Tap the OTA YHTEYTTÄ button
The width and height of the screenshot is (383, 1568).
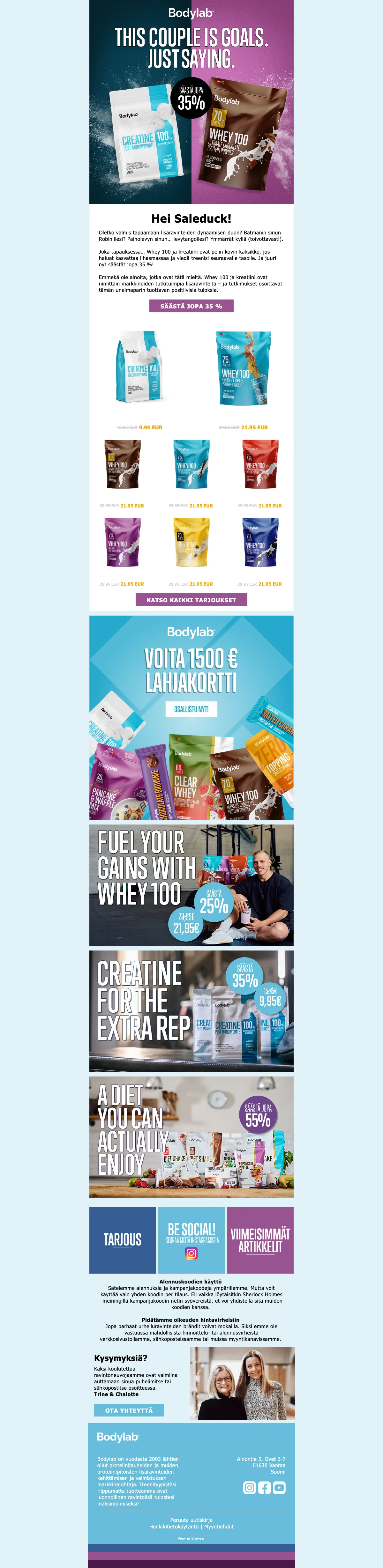pyautogui.click(x=129, y=1410)
